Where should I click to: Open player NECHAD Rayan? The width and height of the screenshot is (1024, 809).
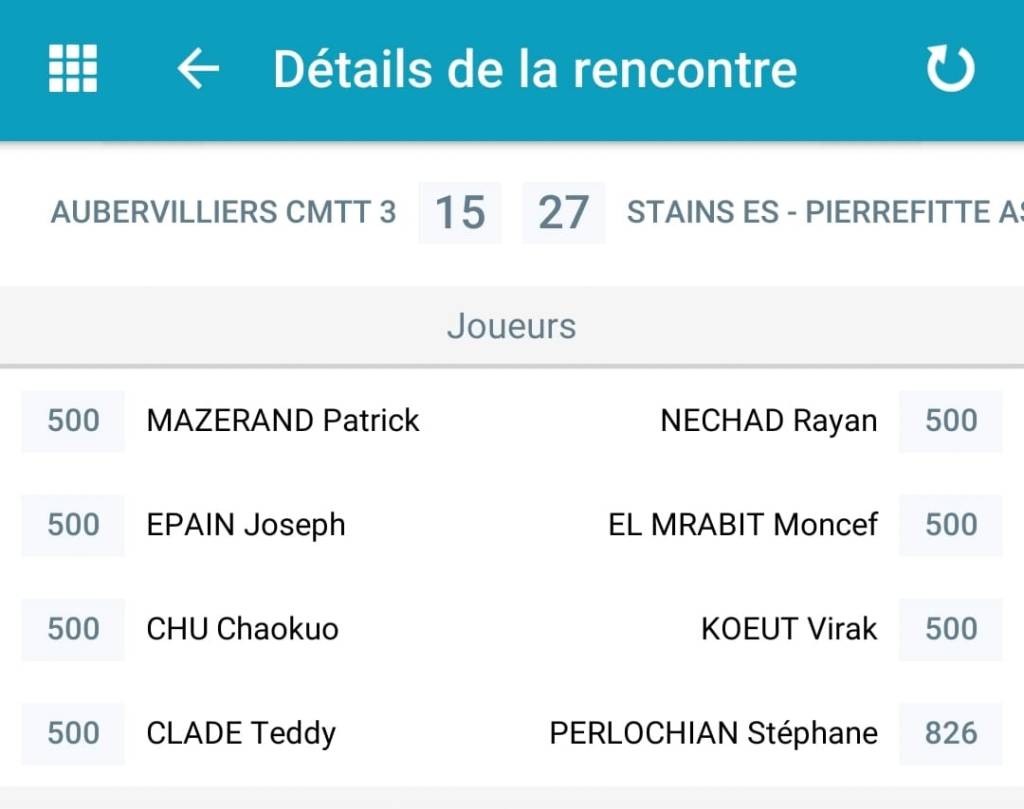click(x=768, y=421)
